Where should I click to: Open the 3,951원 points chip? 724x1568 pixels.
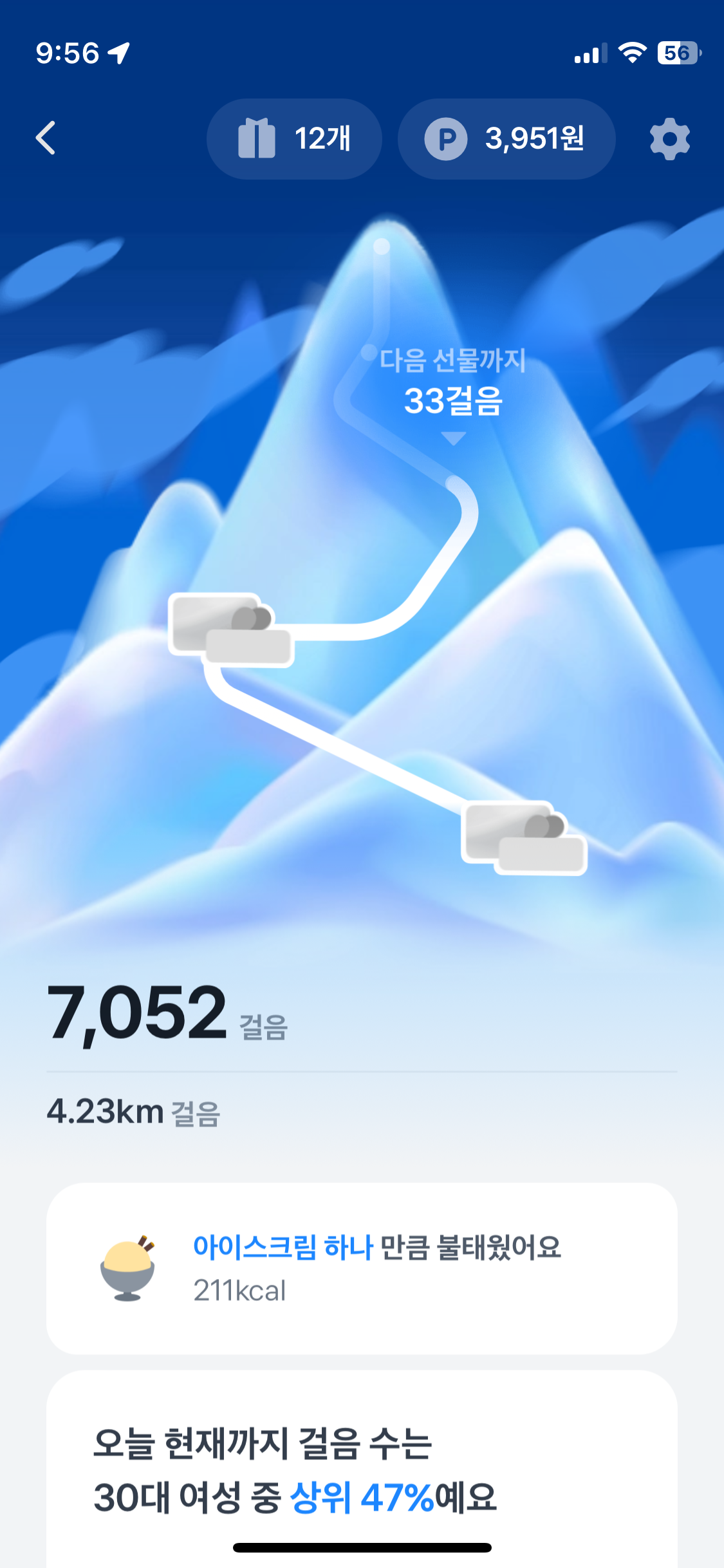click(x=506, y=138)
